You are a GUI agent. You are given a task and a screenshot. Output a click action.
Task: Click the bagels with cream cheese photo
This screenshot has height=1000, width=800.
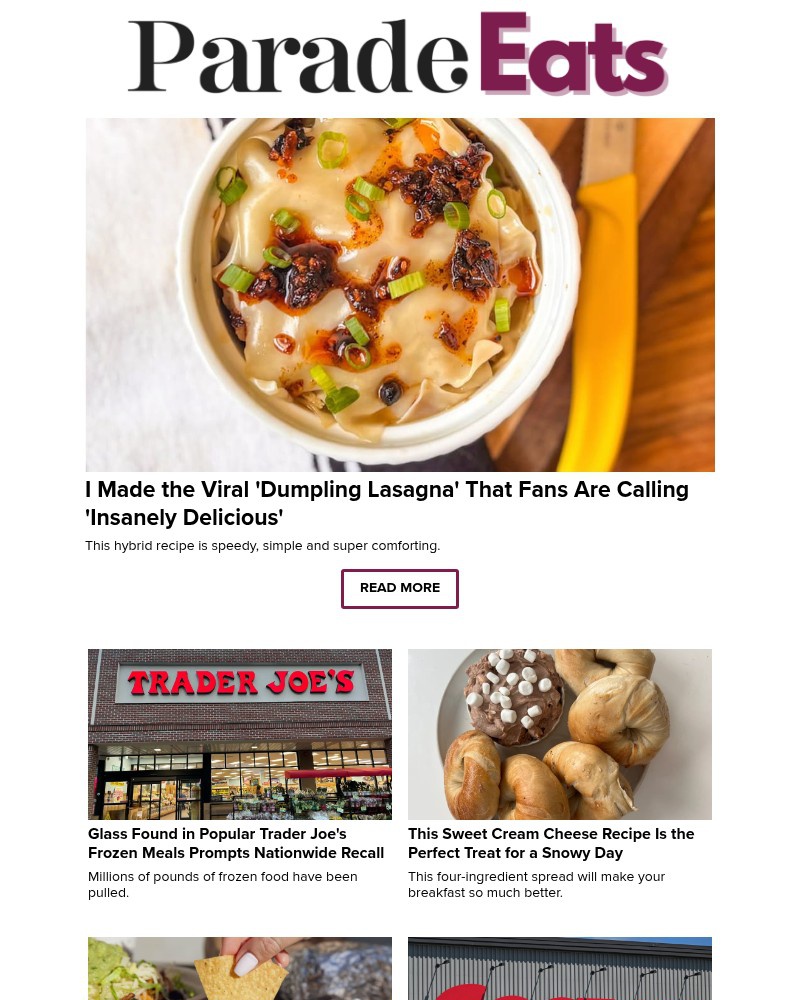[x=560, y=734]
